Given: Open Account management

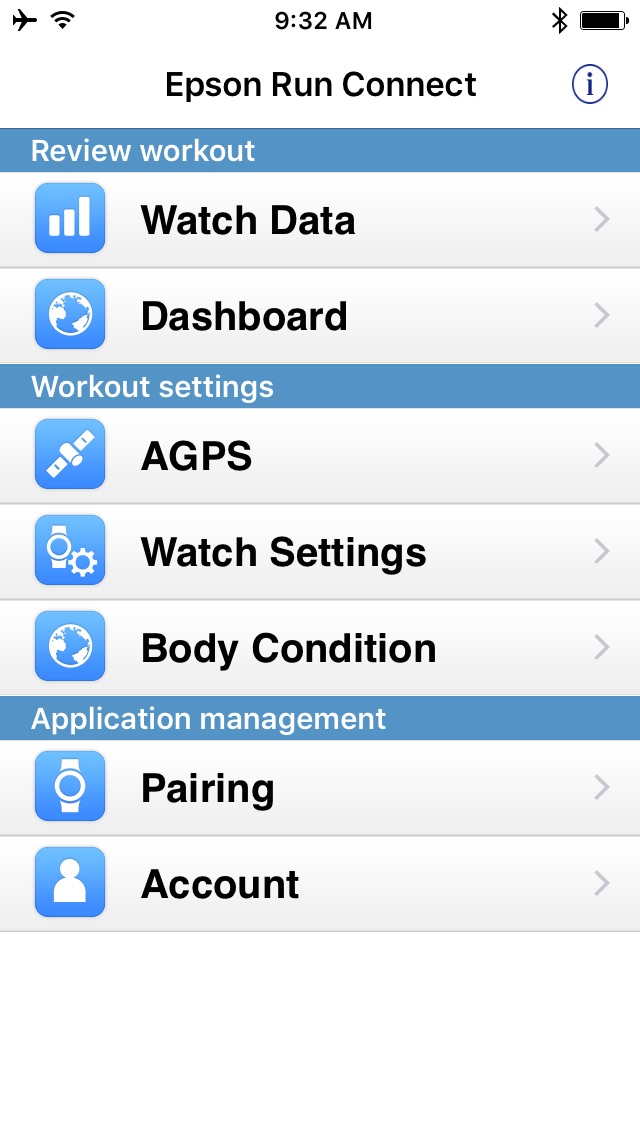Looking at the screenshot, I should 320,884.
